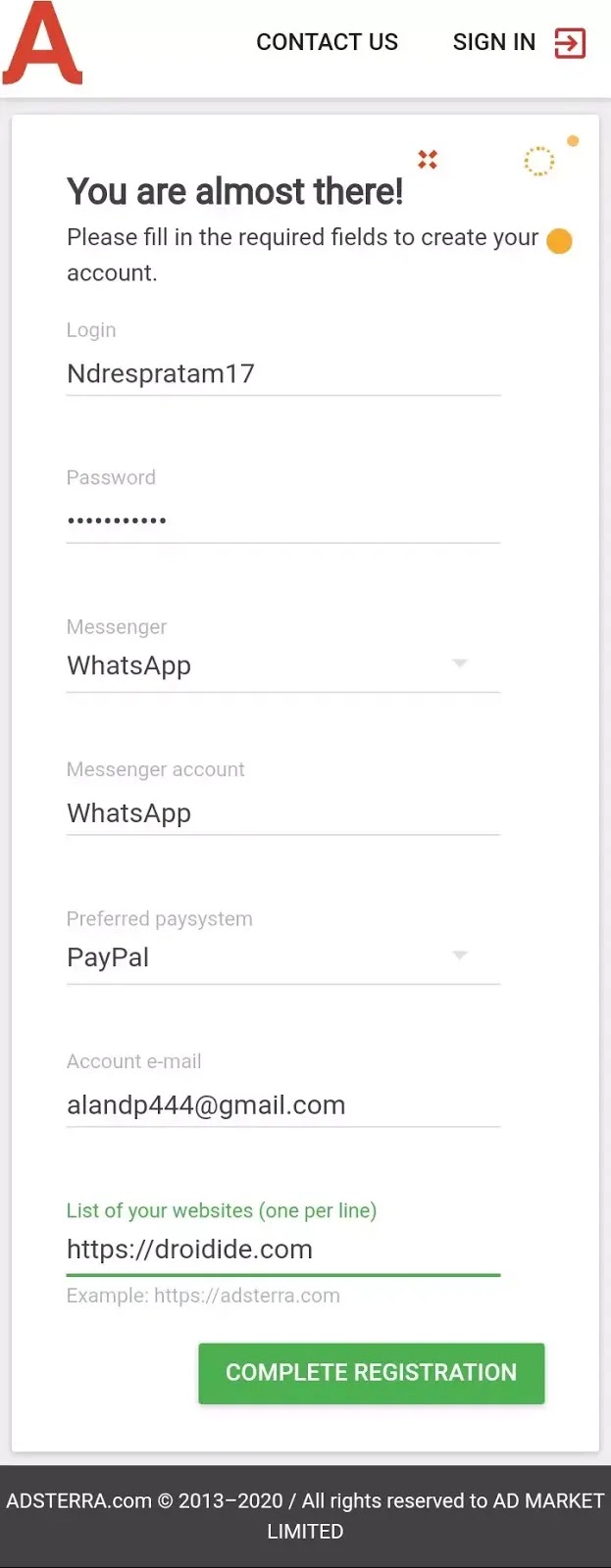Focus the Password field
Screen dimensions: 611x1568
point(282,520)
